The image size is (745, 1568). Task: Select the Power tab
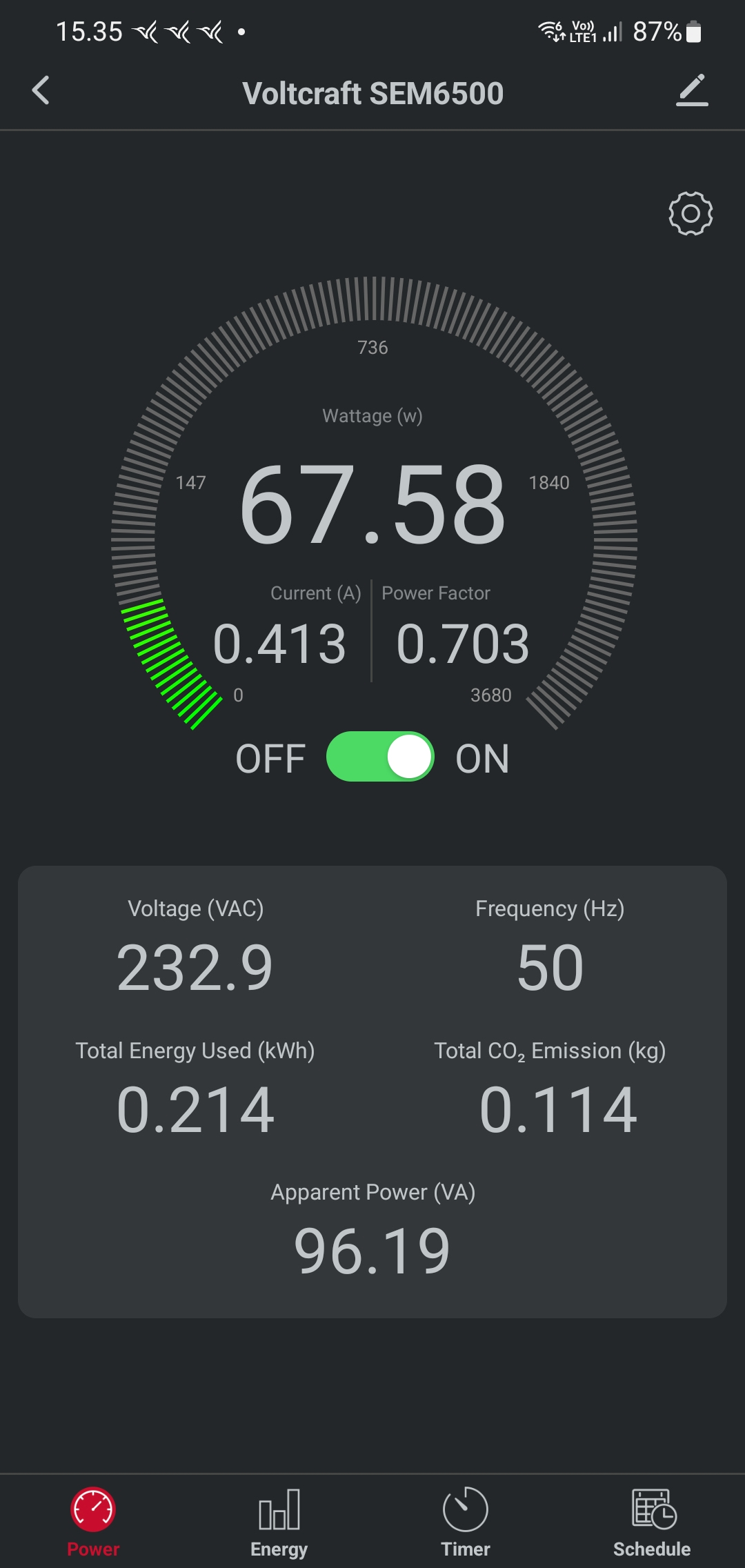93,1521
